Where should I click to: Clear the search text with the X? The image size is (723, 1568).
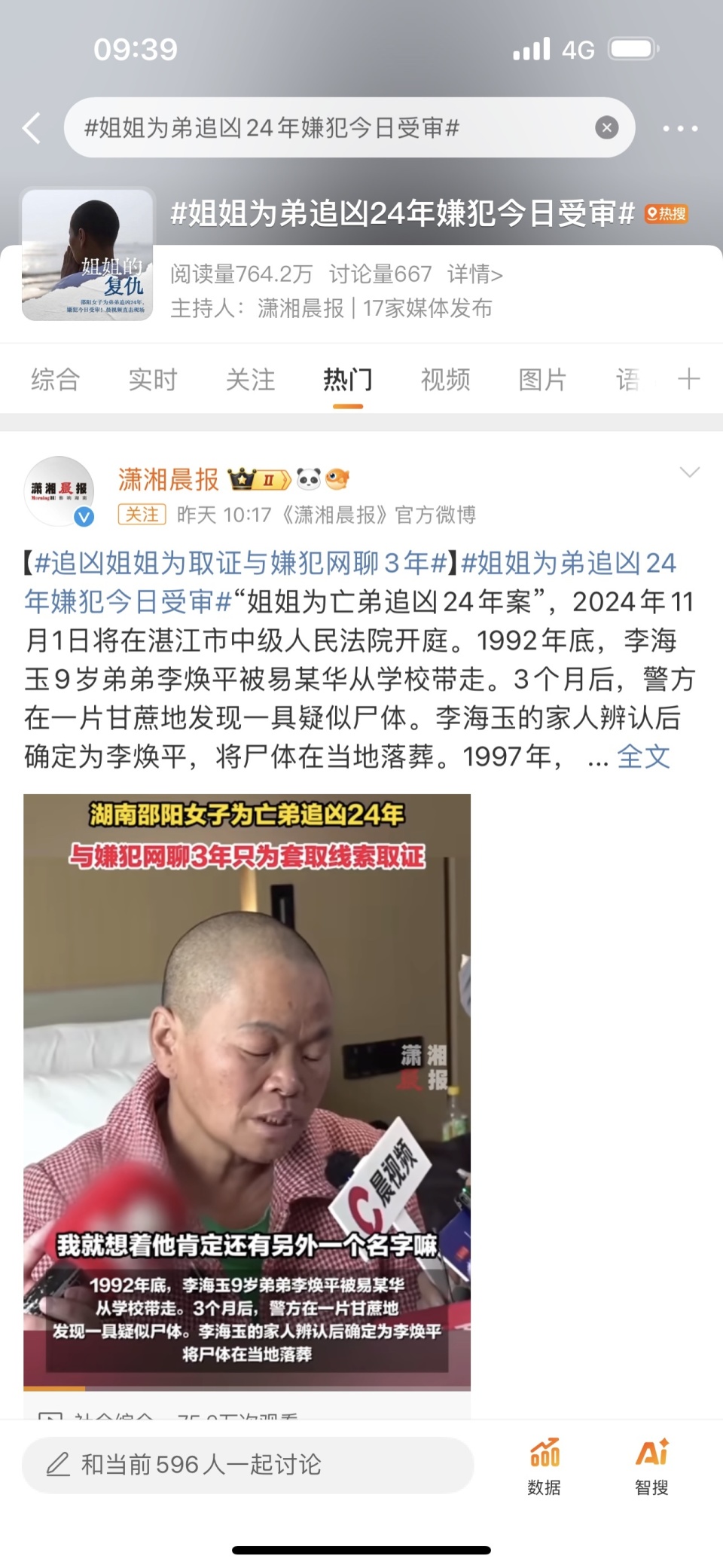[x=606, y=128]
